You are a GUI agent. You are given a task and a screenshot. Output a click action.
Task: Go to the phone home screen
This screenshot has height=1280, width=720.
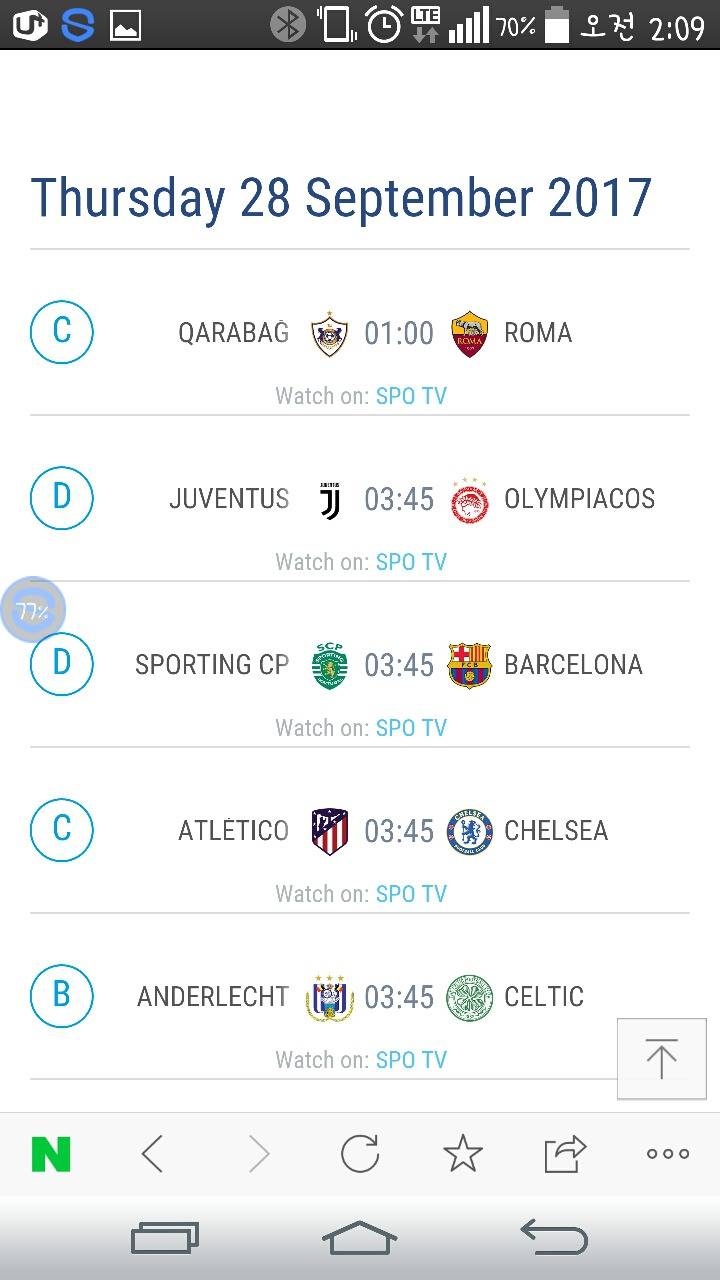click(x=360, y=1239)
